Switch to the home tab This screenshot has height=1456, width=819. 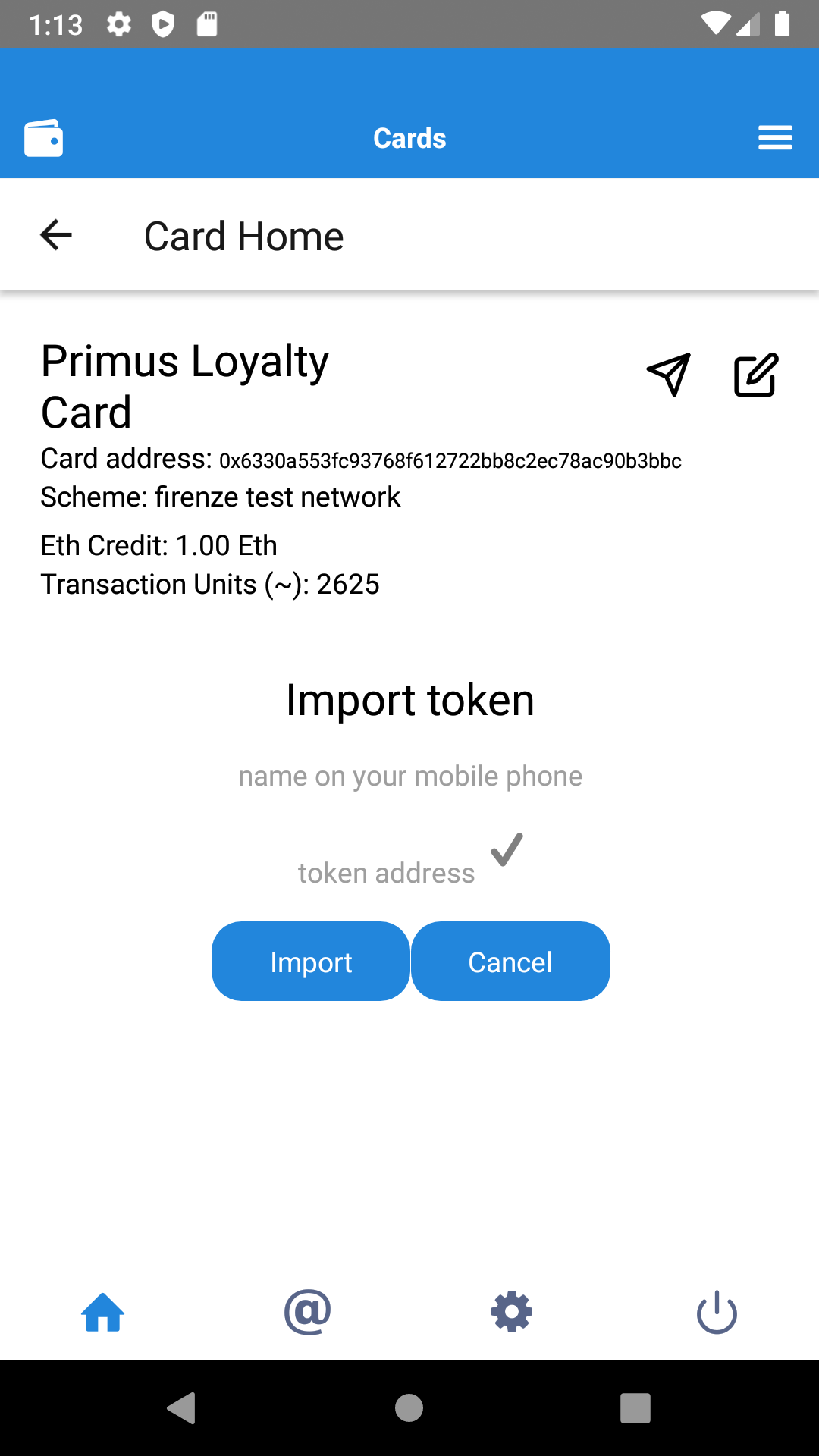tap(103, 1313)
